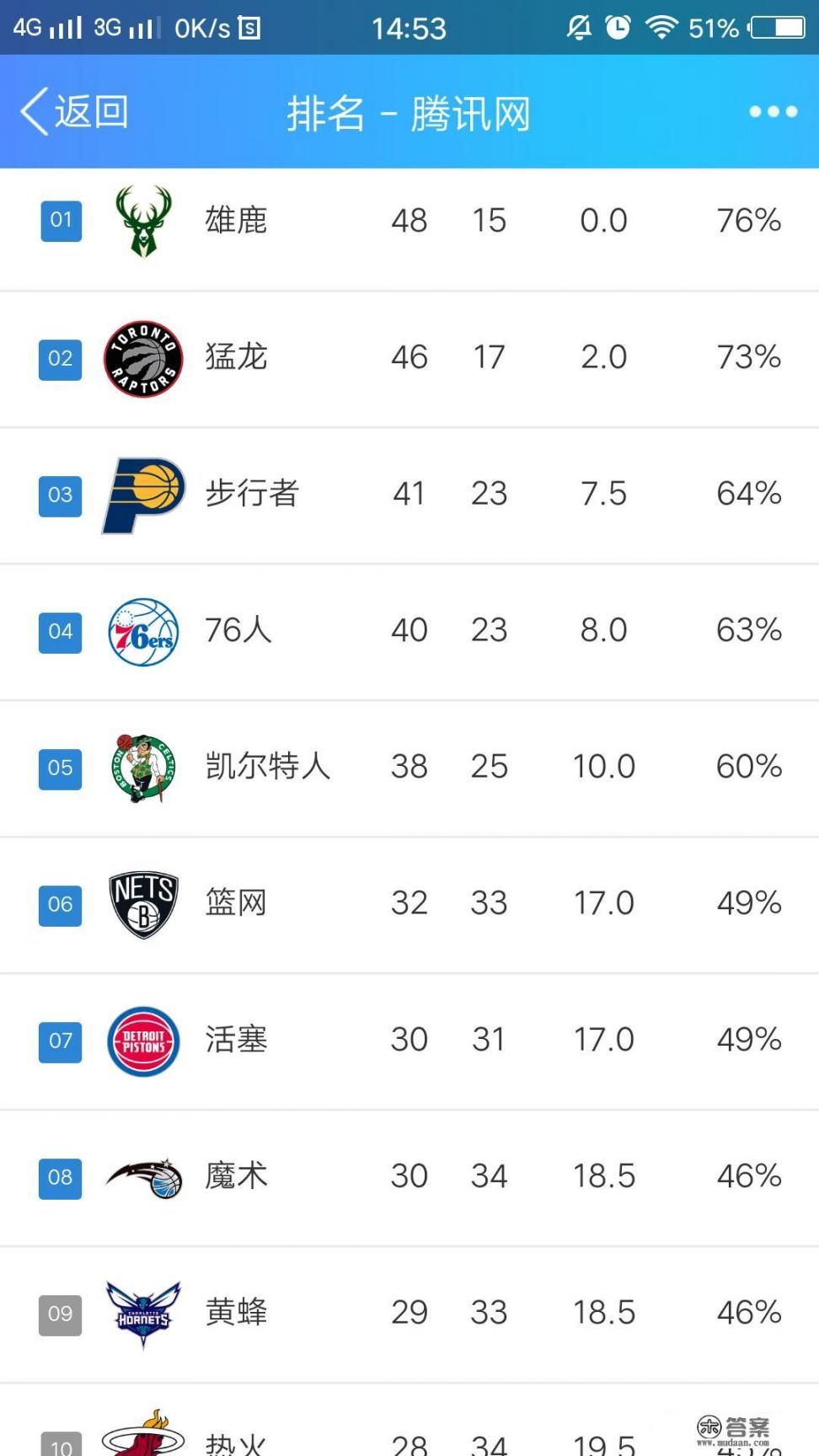Open the more options ellipsis menu
Screen dimensions: 819x1456
pos(773,112)
